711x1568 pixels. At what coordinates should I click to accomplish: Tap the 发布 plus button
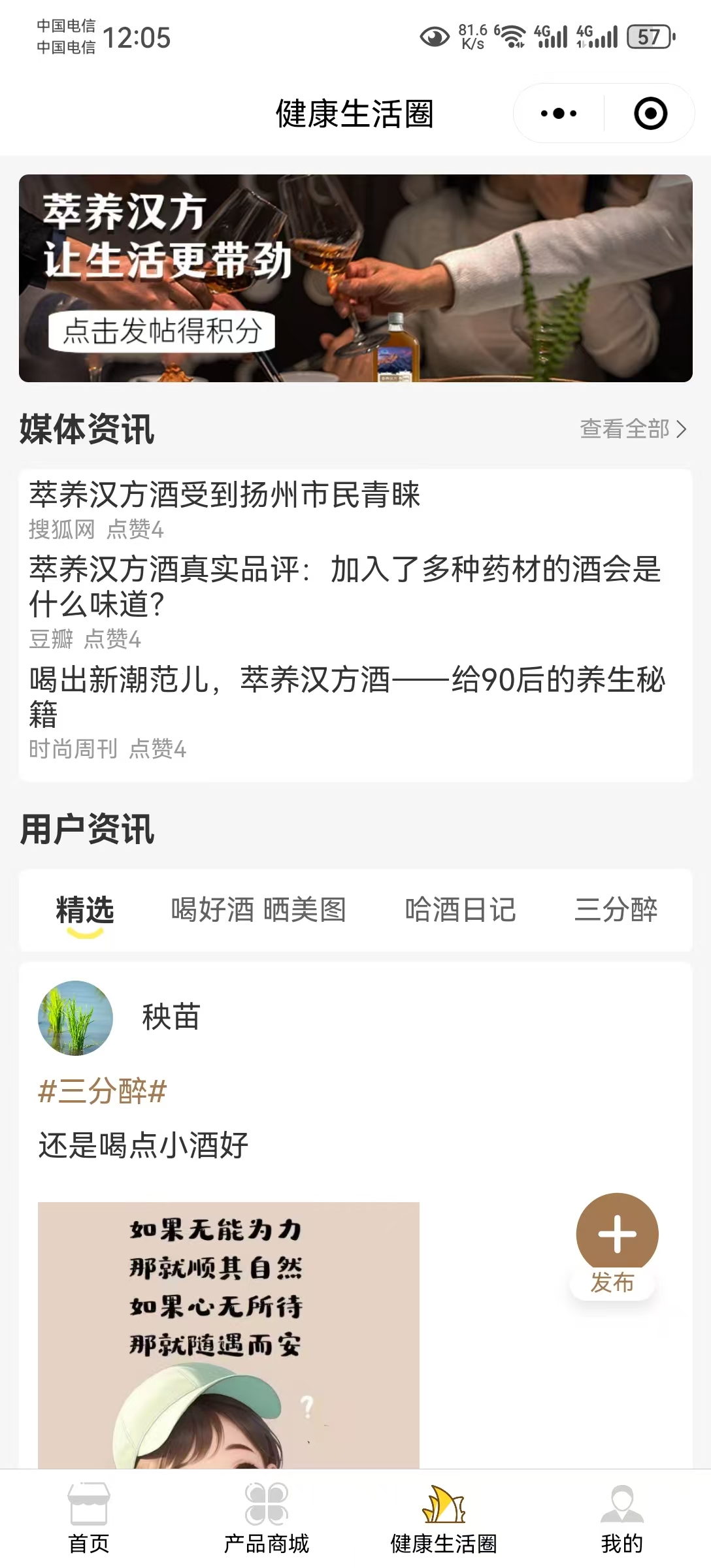click(x=616, y=1234)
